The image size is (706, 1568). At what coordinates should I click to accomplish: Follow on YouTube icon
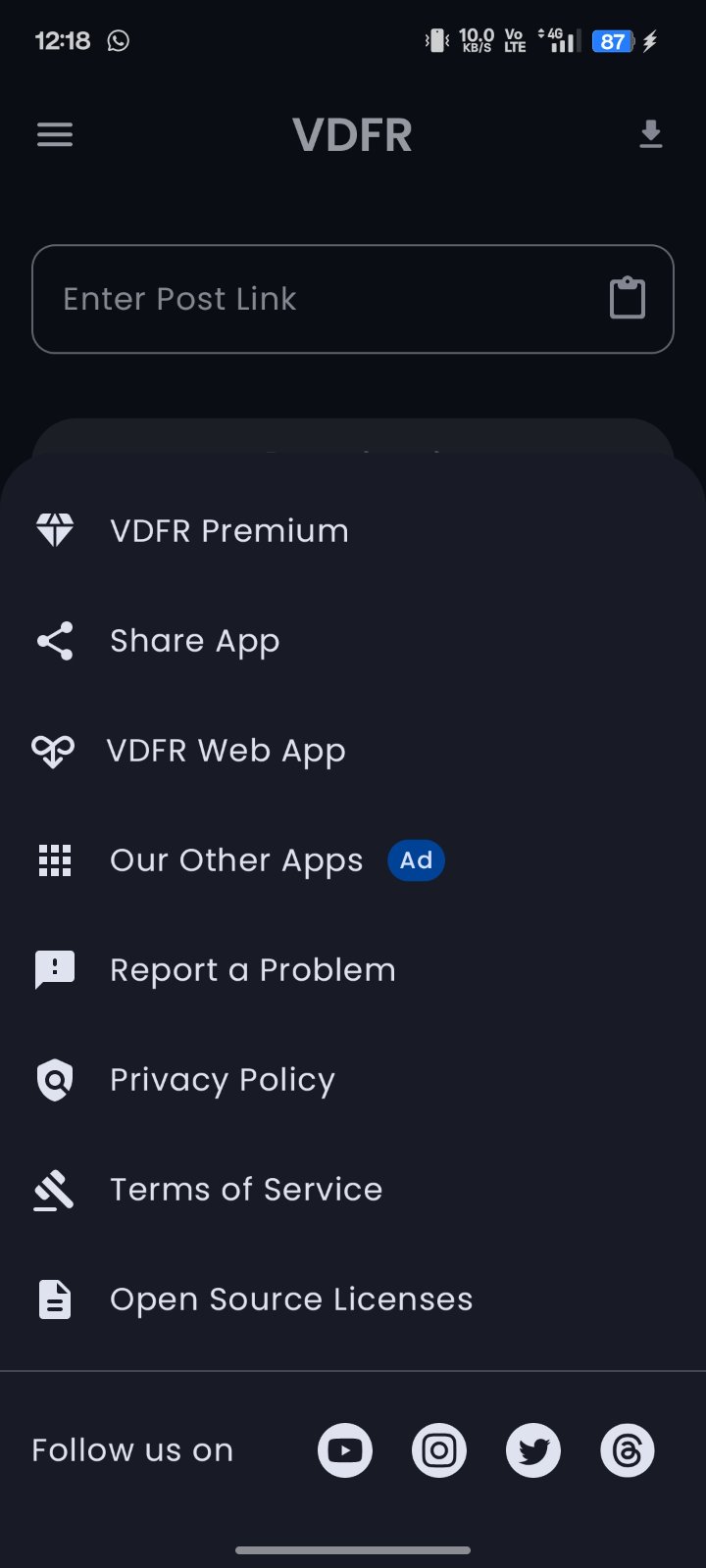coord(345,1450)
